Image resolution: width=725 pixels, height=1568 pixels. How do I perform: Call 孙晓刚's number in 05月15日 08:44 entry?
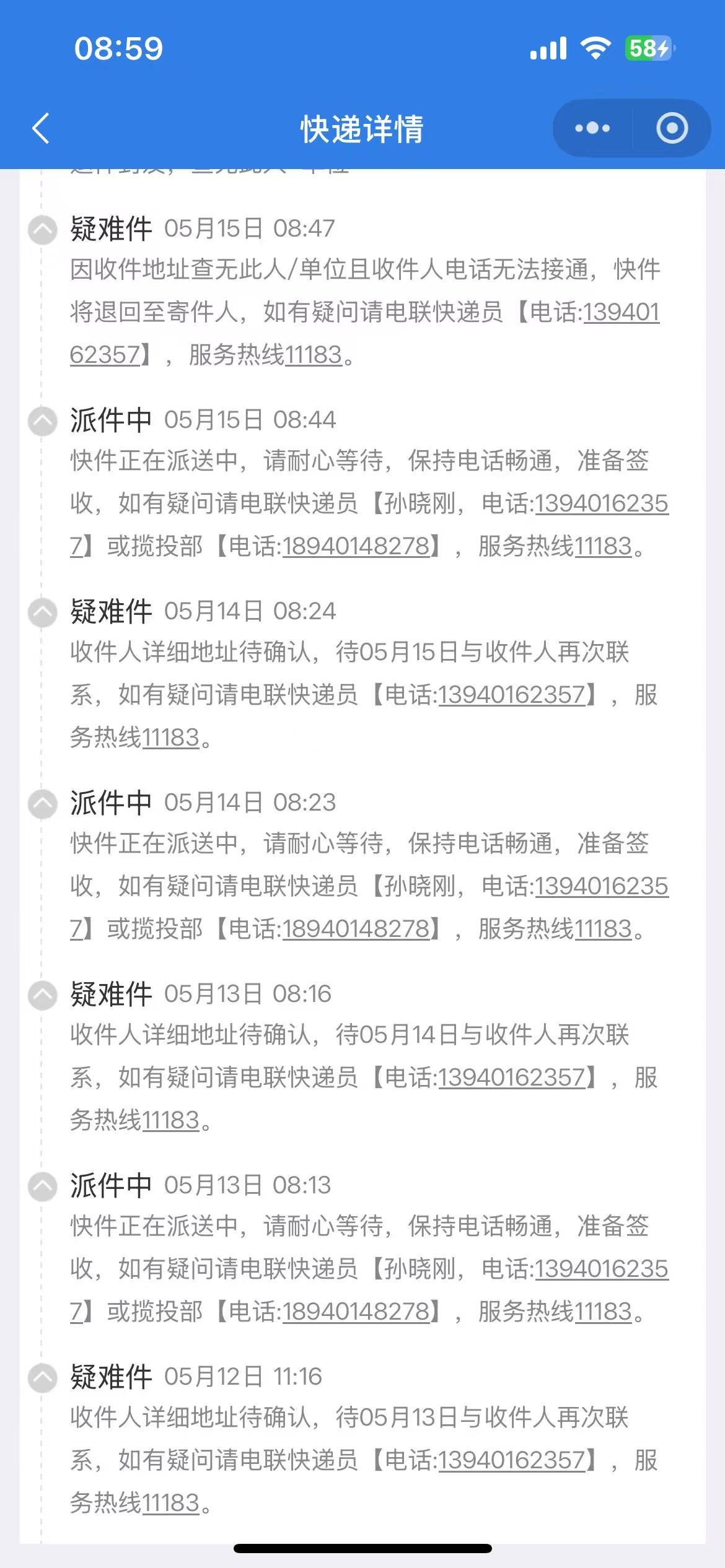pos(602,503)
